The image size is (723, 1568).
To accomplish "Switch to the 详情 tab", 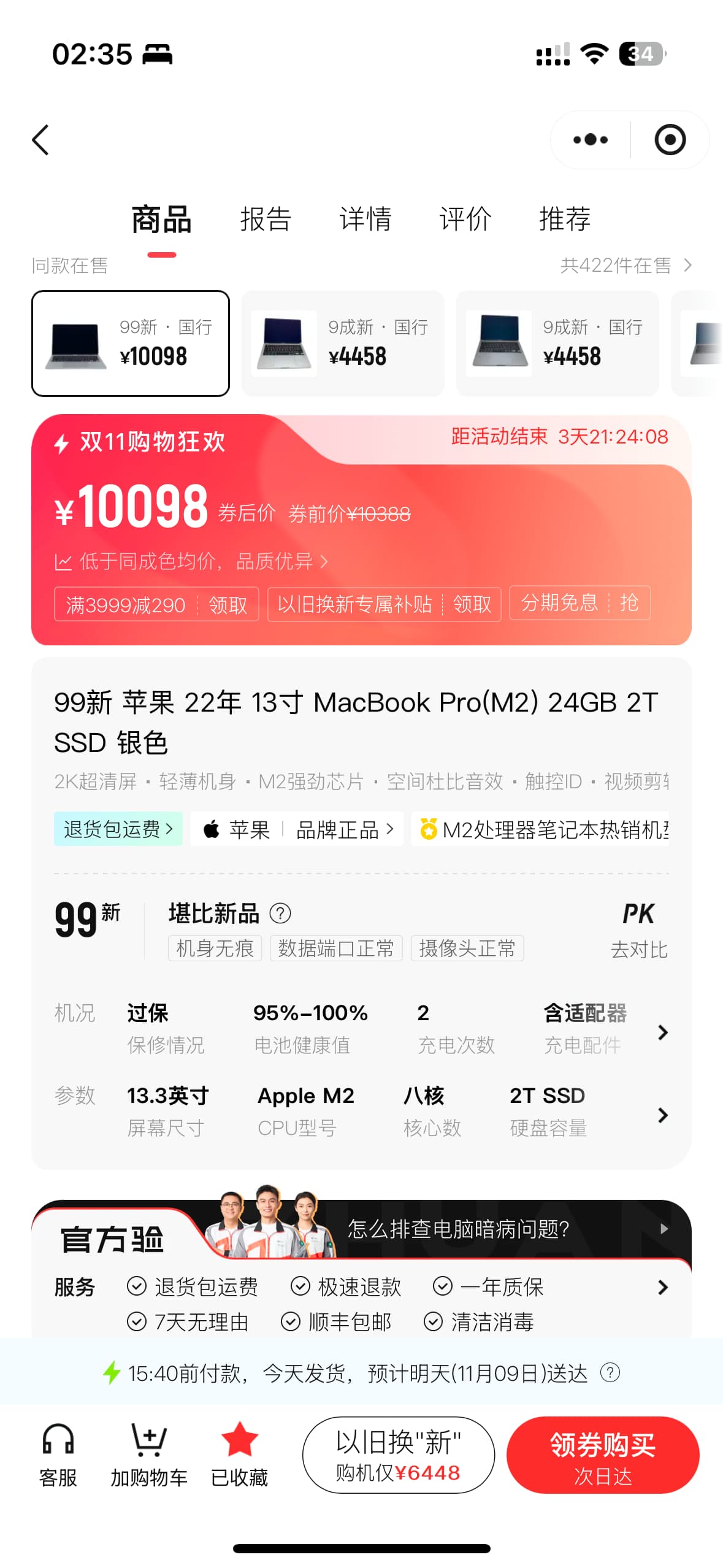I will [x=365, y=219].
